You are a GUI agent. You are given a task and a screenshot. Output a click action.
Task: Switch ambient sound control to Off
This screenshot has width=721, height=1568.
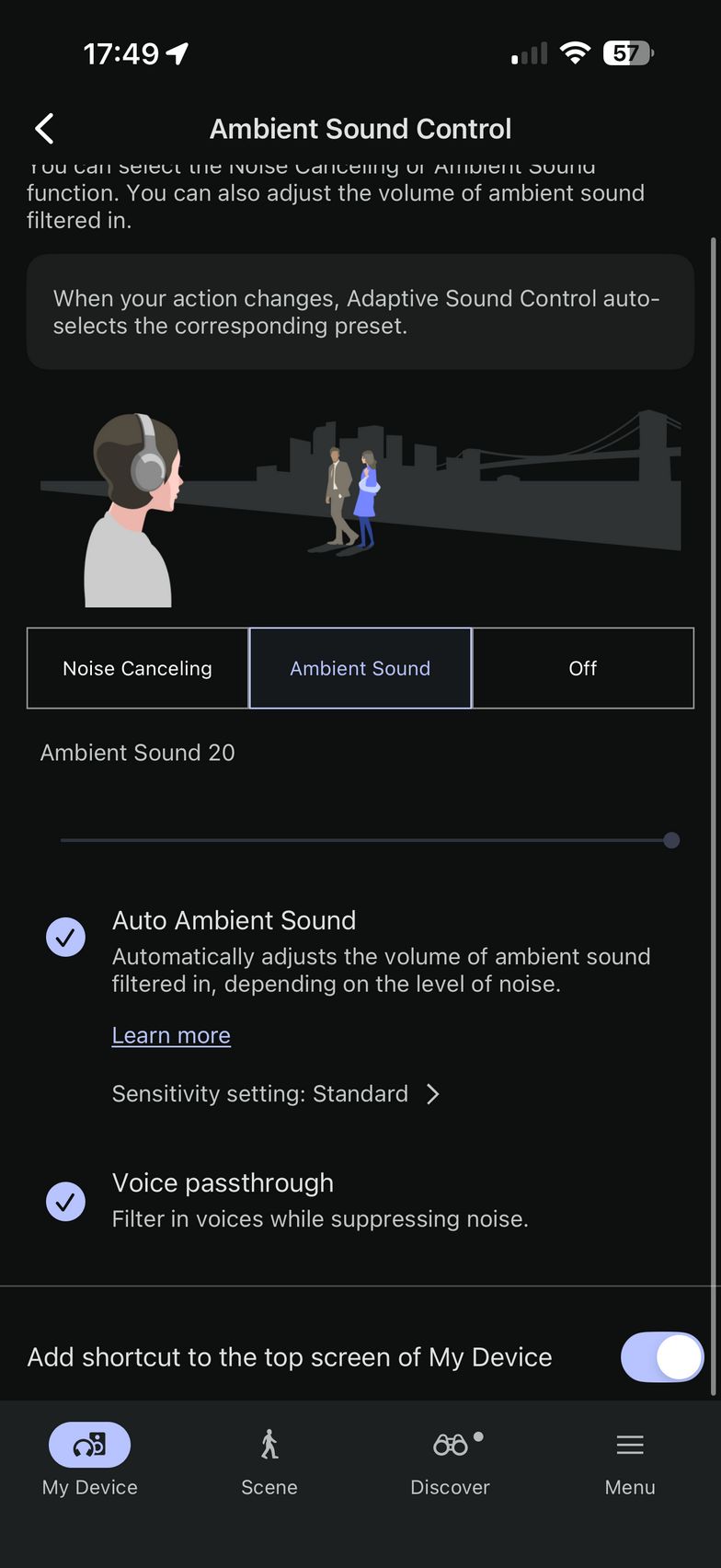click(x=582, y=668)
